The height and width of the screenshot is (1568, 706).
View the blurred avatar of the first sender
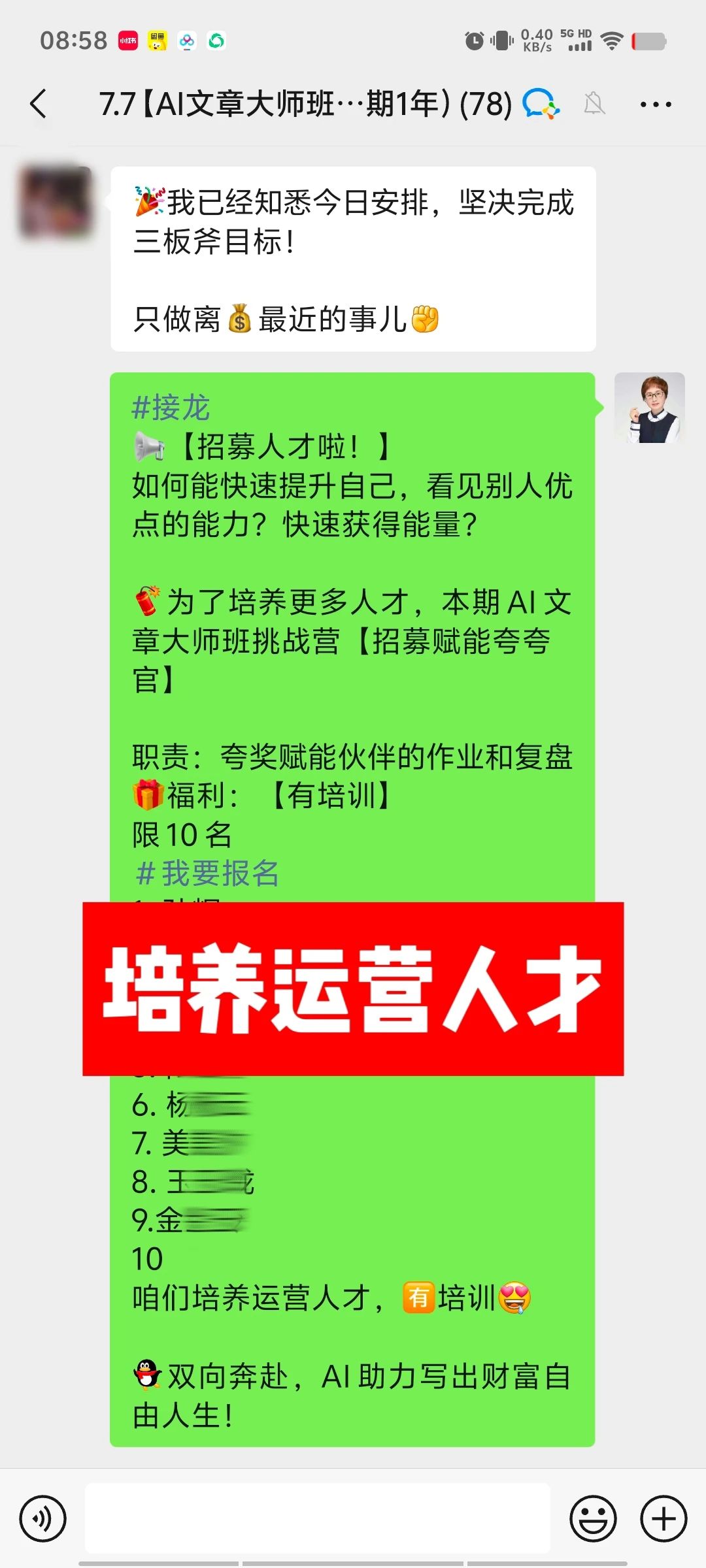pos(56,202)
